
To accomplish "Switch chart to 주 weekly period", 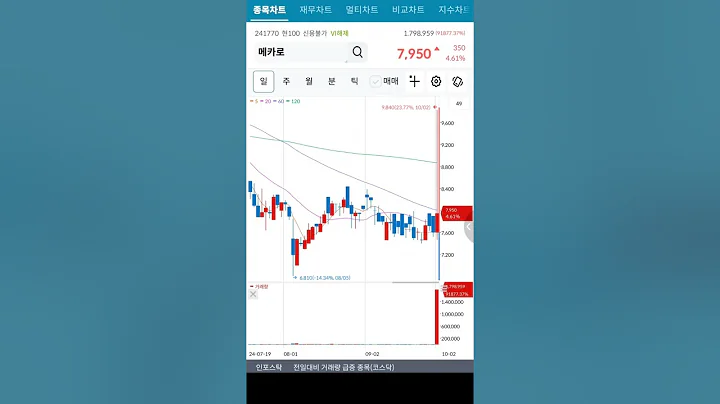I will click(x=286, y=82).
